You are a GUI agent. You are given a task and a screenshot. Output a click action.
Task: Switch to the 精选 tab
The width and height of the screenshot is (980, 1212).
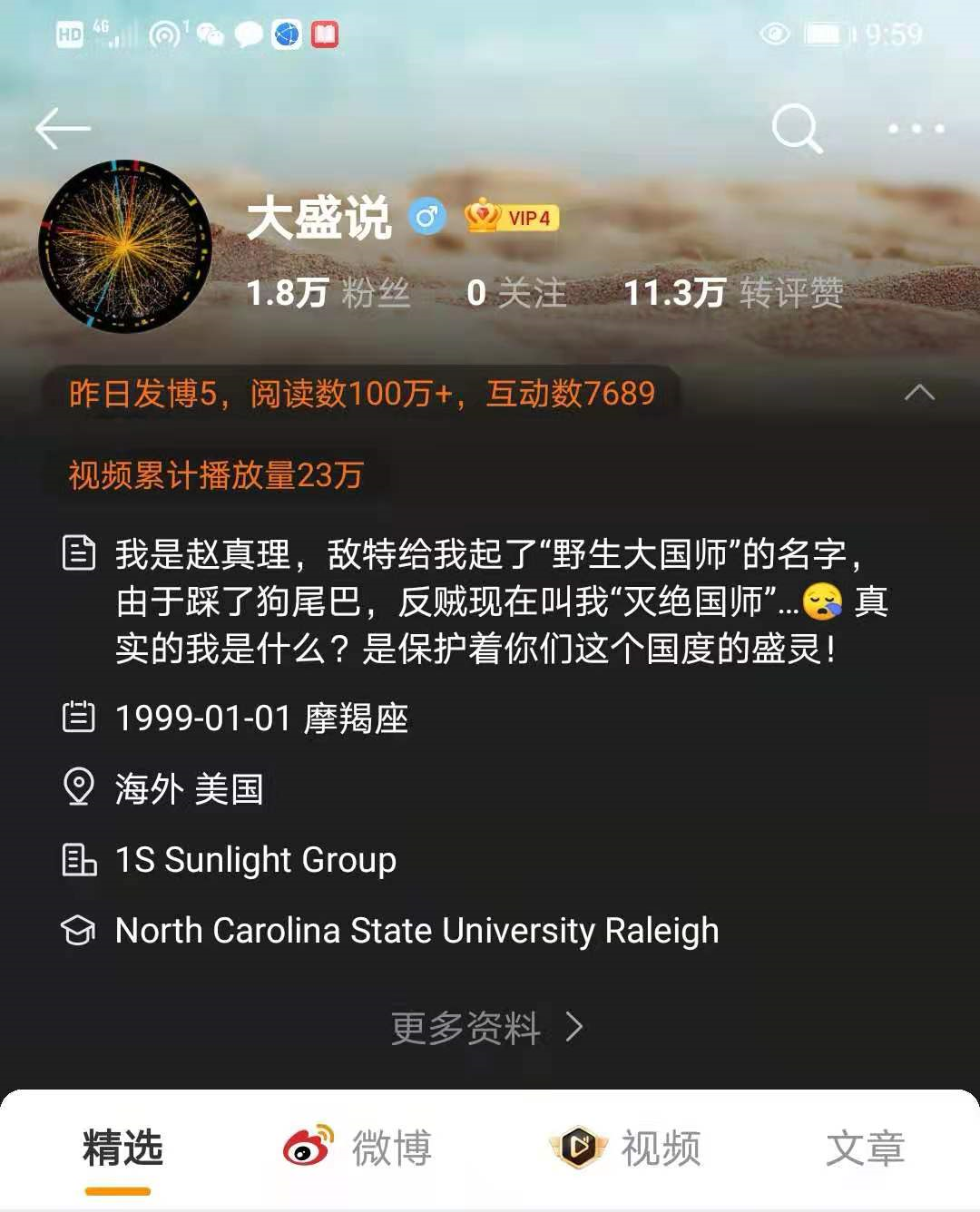[x=122, y=1148]
